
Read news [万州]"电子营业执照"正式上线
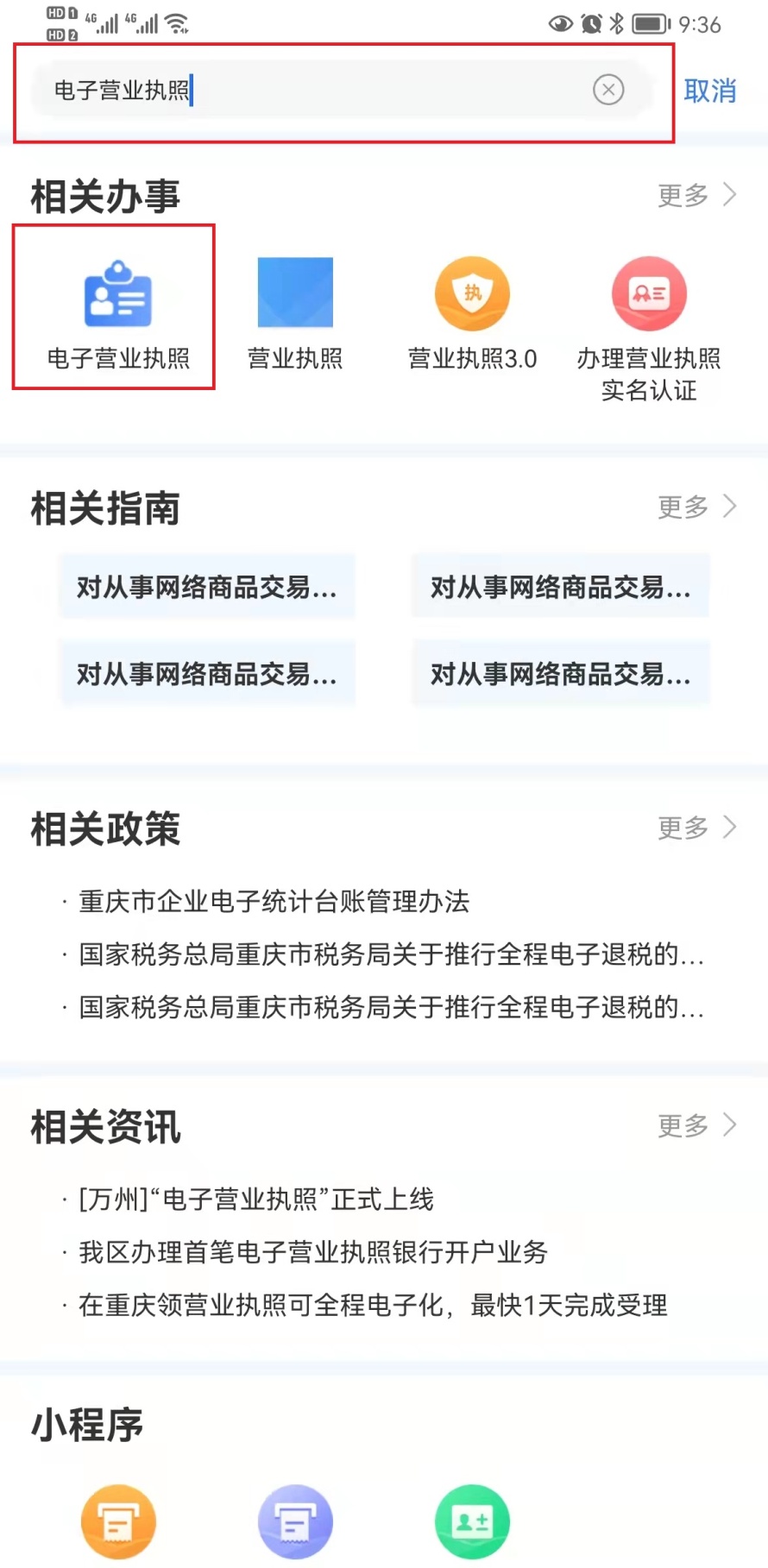pyautogui.click(x=256, y=1200)
